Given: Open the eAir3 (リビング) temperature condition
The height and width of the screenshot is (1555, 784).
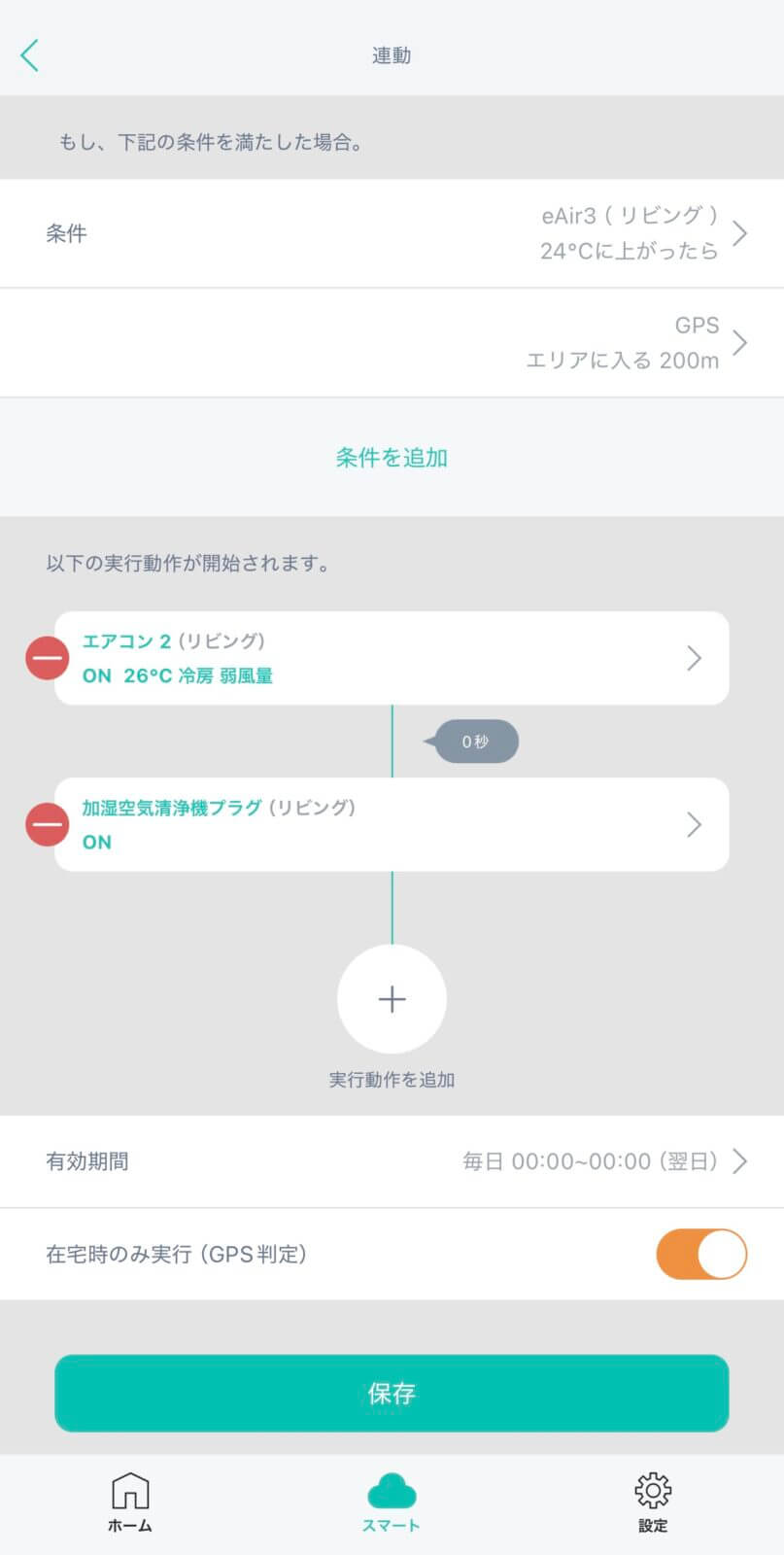Looking at the screenshot, I should pyautogui.click(x=392, y=233).
